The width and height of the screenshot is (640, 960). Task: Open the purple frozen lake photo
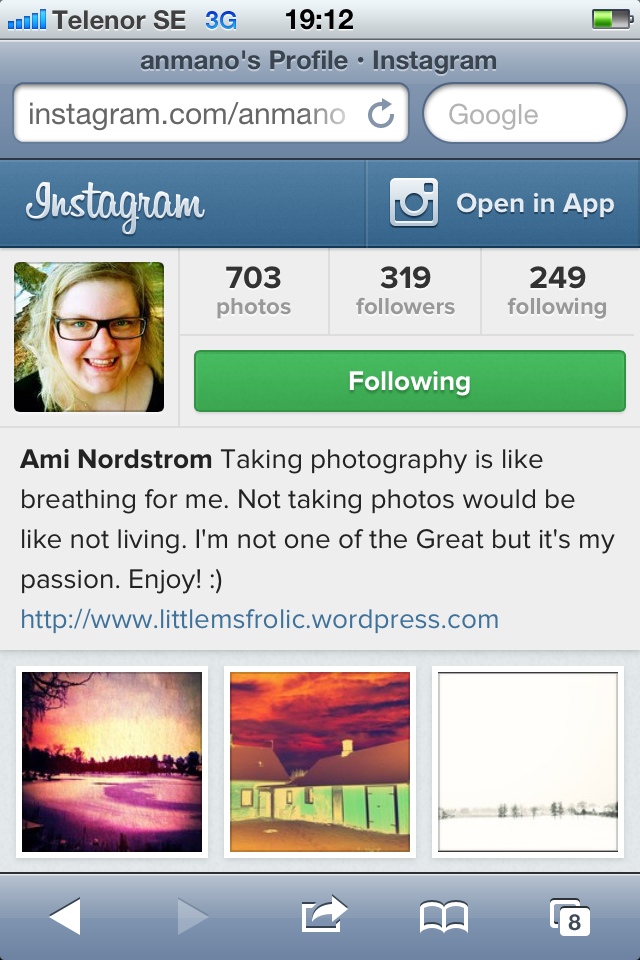pyautogui.click(x=112, y=762)
